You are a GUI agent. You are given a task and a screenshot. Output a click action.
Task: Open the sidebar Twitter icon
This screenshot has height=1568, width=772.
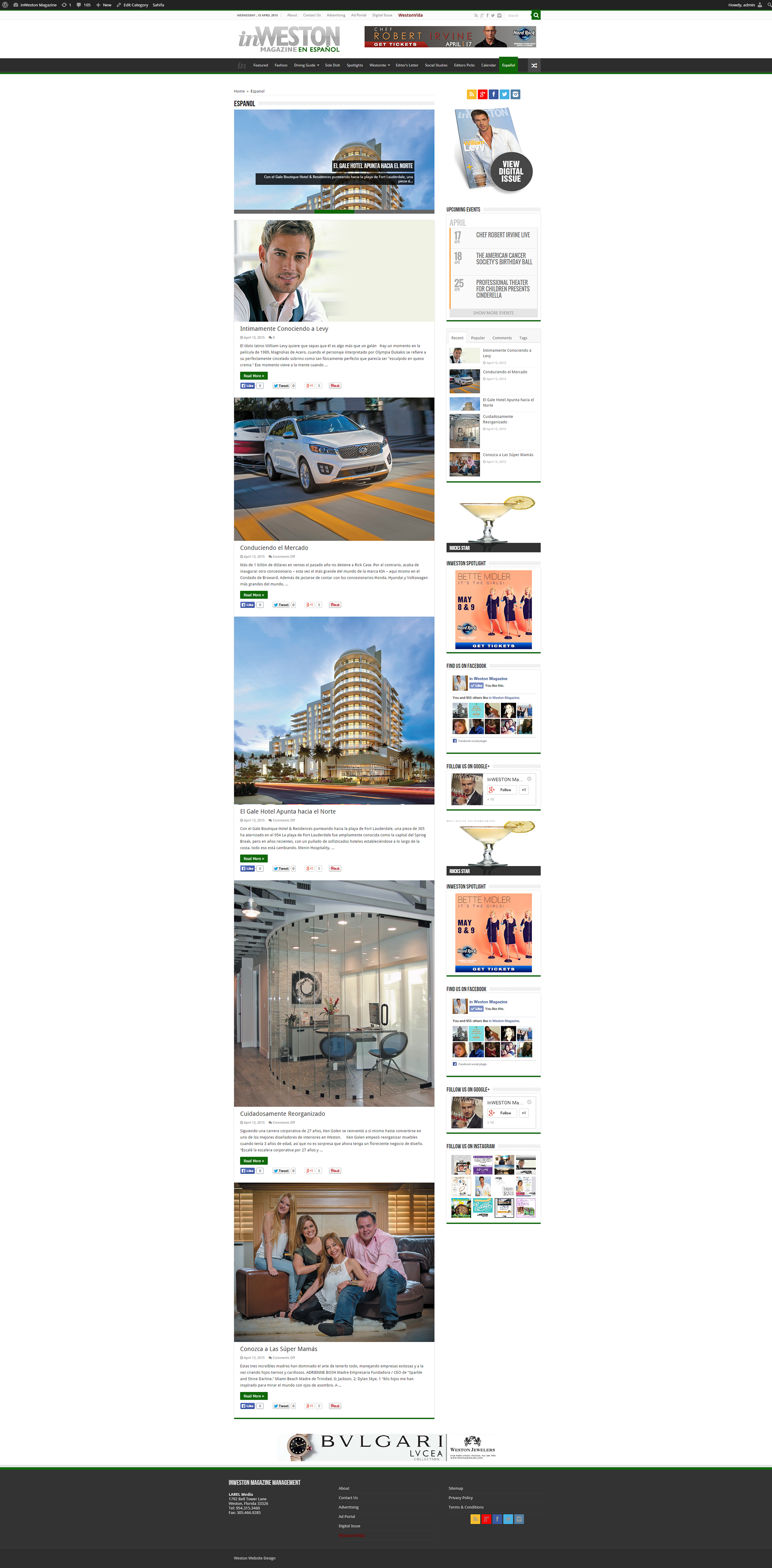tap(504, 94)
